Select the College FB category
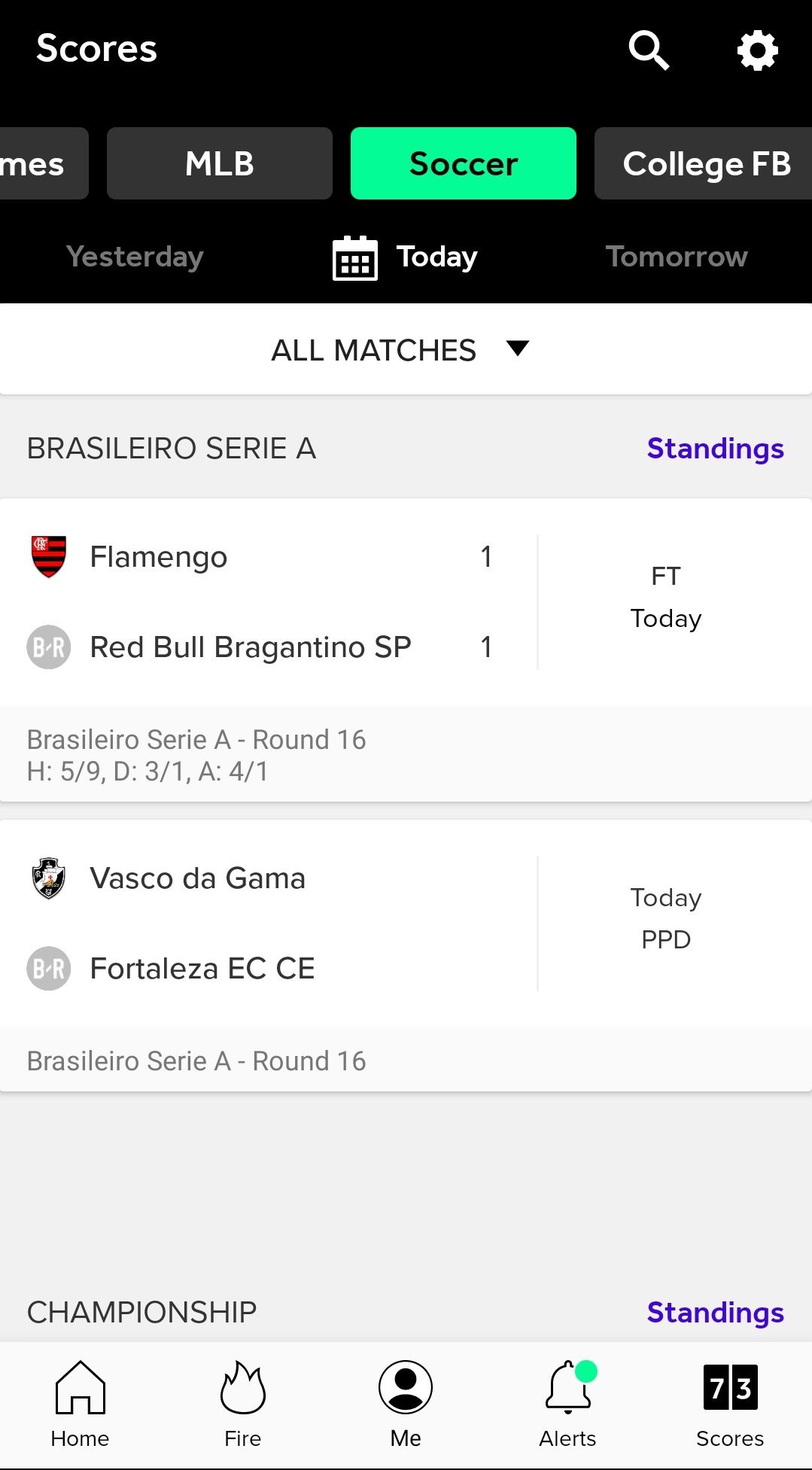The image size is (812, 1470). point(706,163)
